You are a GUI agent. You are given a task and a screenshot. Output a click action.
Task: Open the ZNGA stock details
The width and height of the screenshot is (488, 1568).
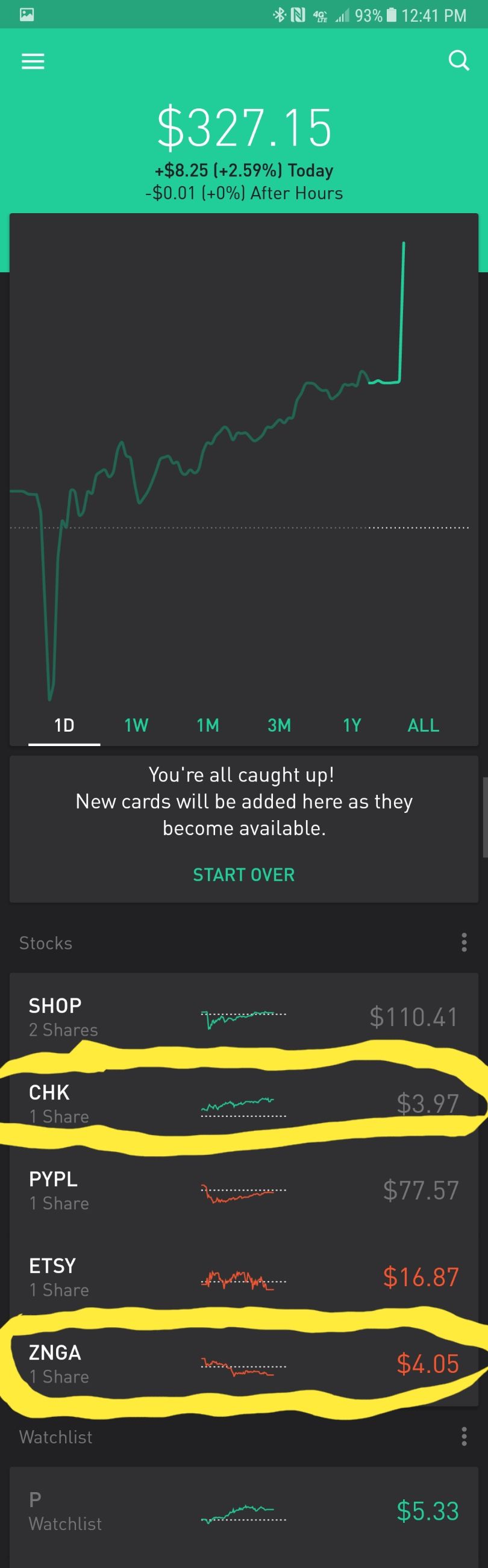coord(243,1363)
